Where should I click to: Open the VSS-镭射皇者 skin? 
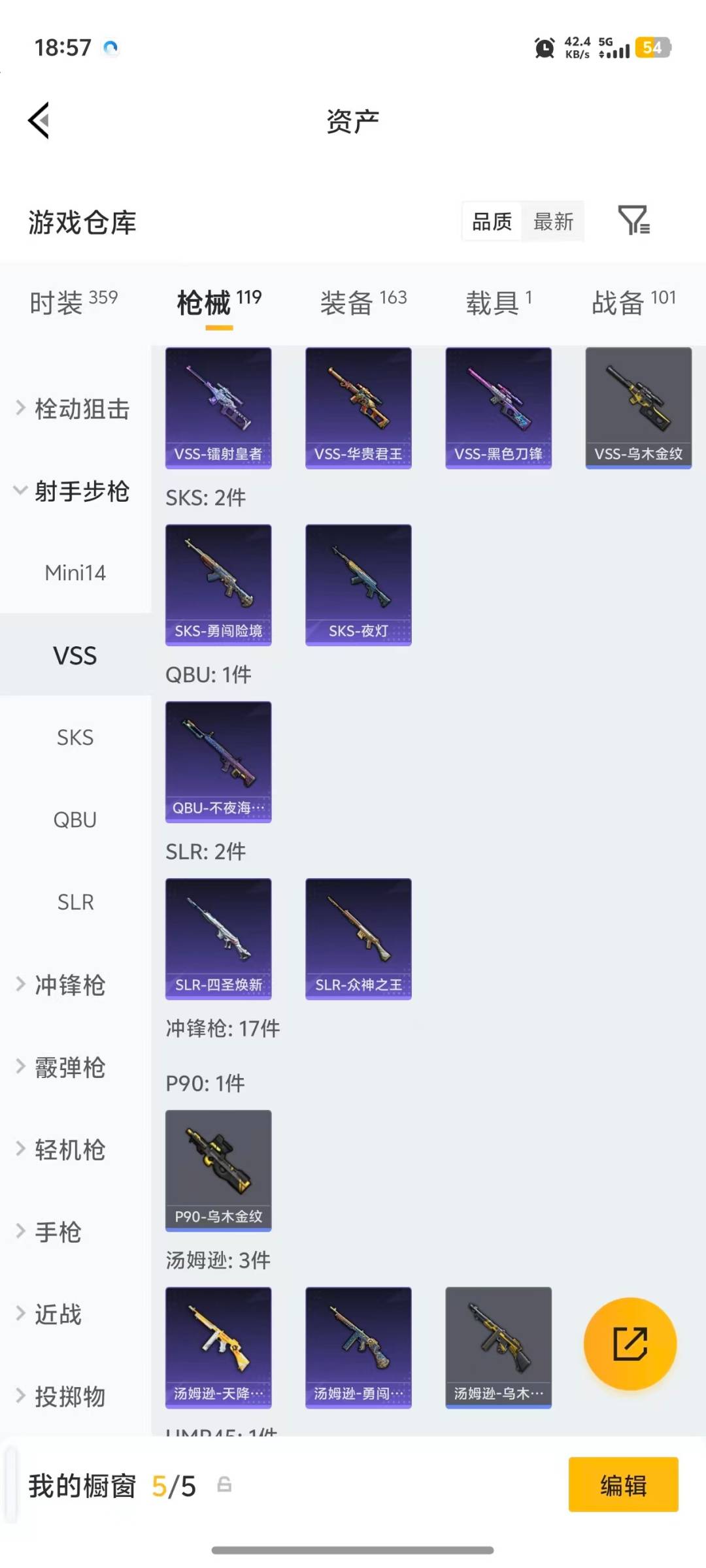[218, 405]
